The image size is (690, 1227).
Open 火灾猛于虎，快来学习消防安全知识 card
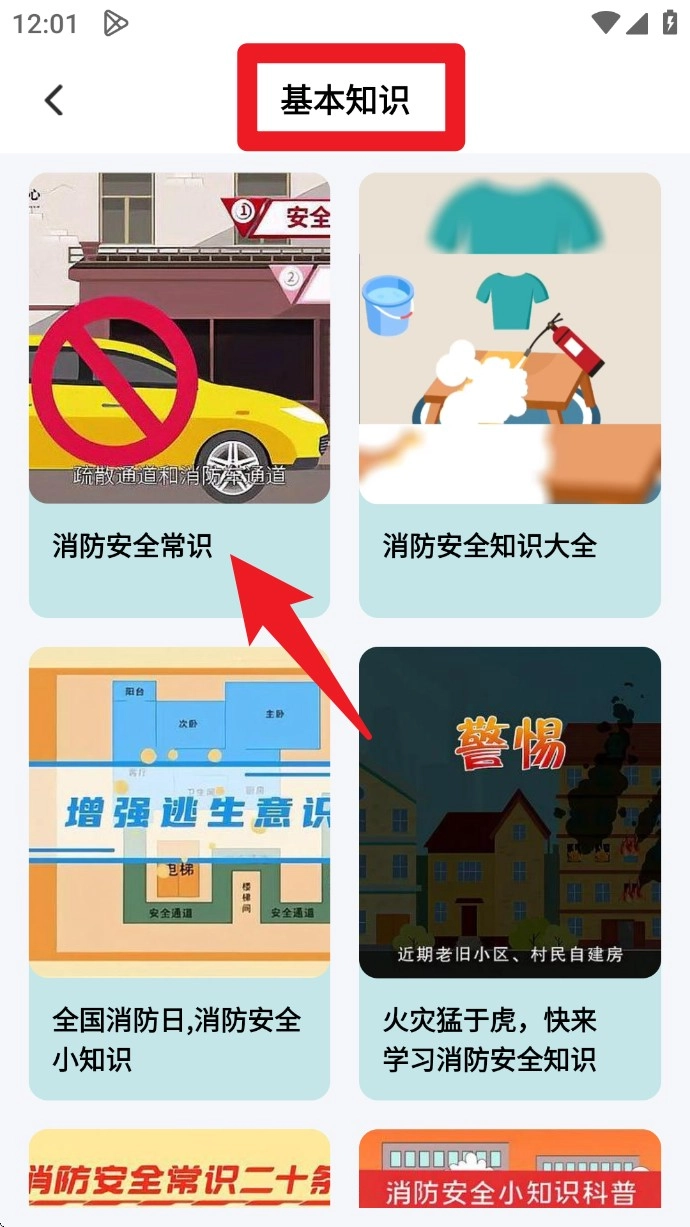click(x=509, y=870)
